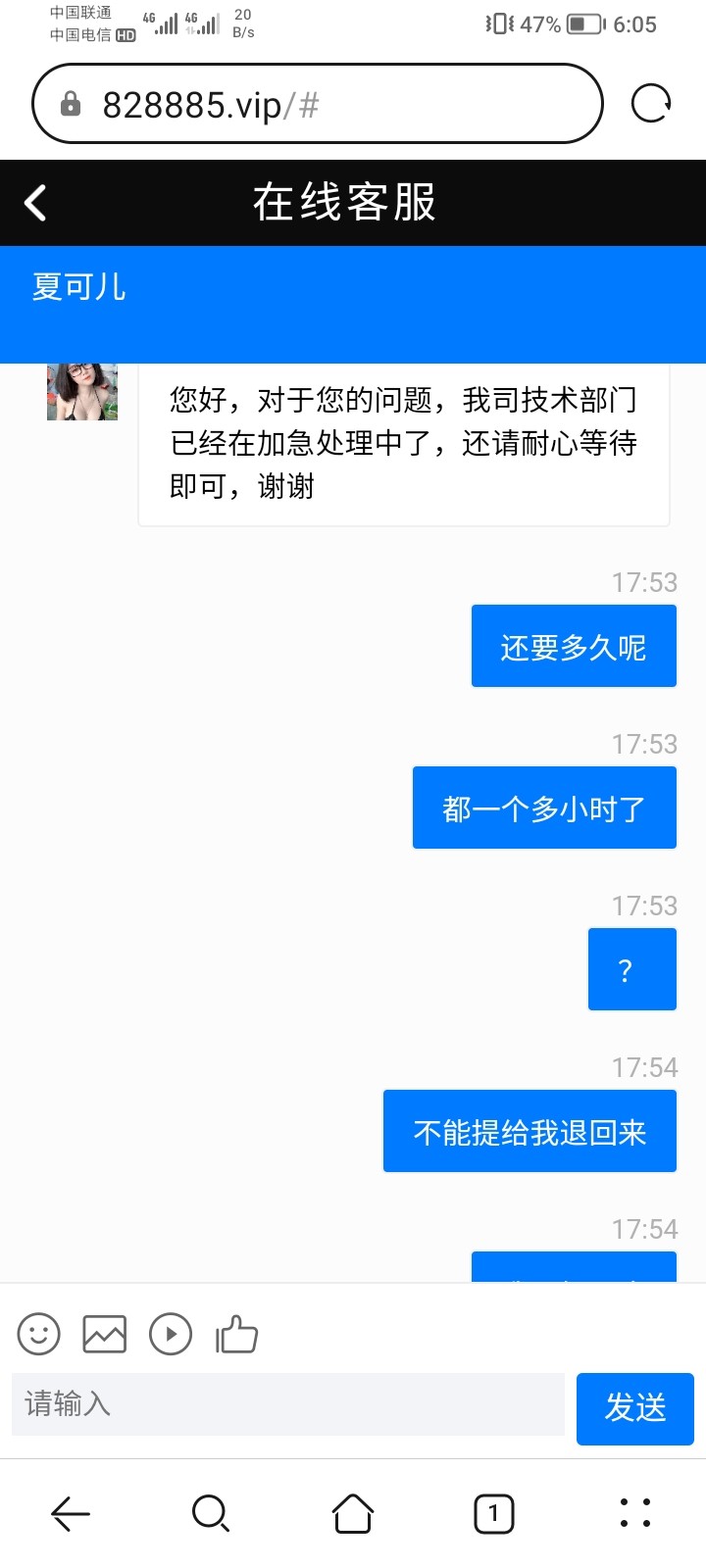Focus the 请输入 message field
Image resolution: width=706 pixels, height=1568 pixels.
tap(287, 1404)
